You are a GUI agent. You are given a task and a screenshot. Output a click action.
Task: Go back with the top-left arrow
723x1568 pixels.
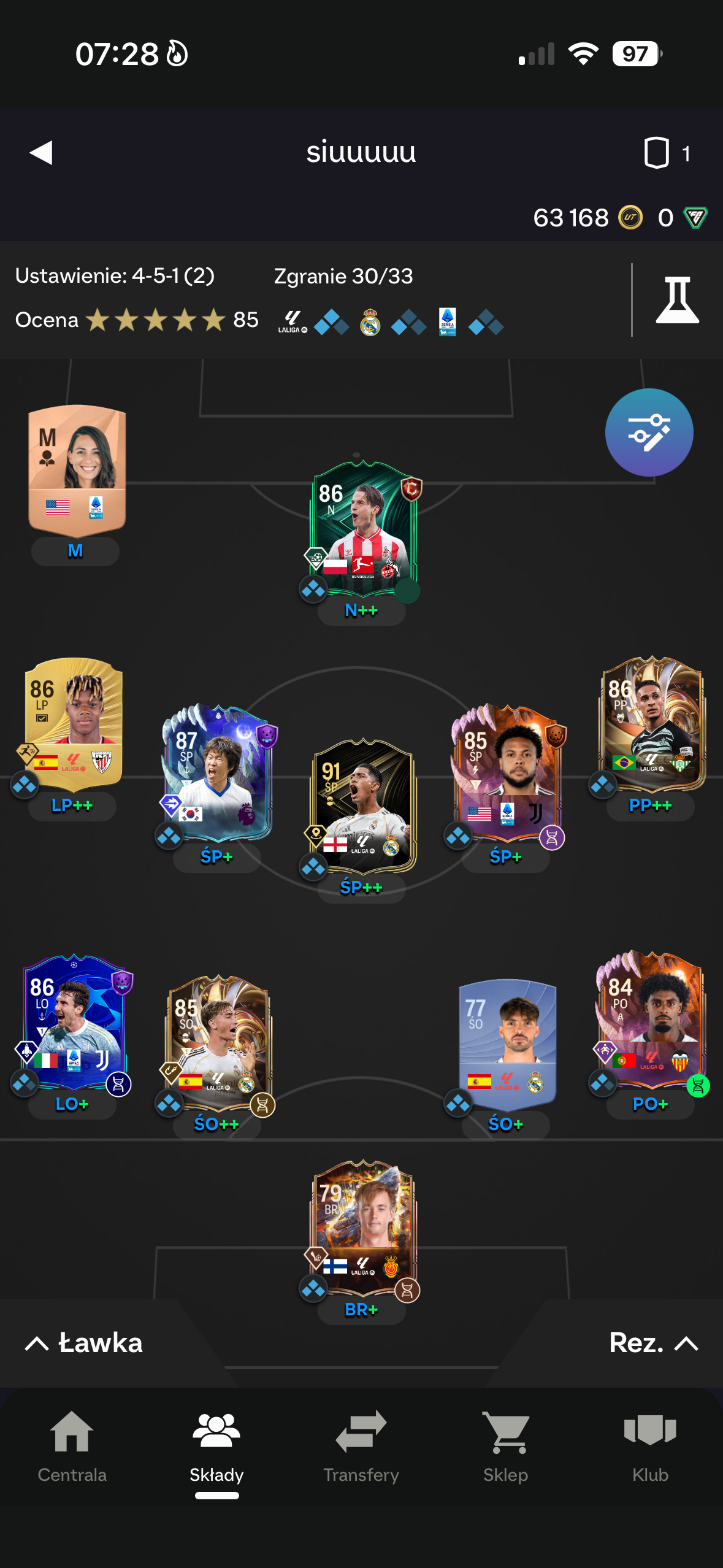(41, 153)
